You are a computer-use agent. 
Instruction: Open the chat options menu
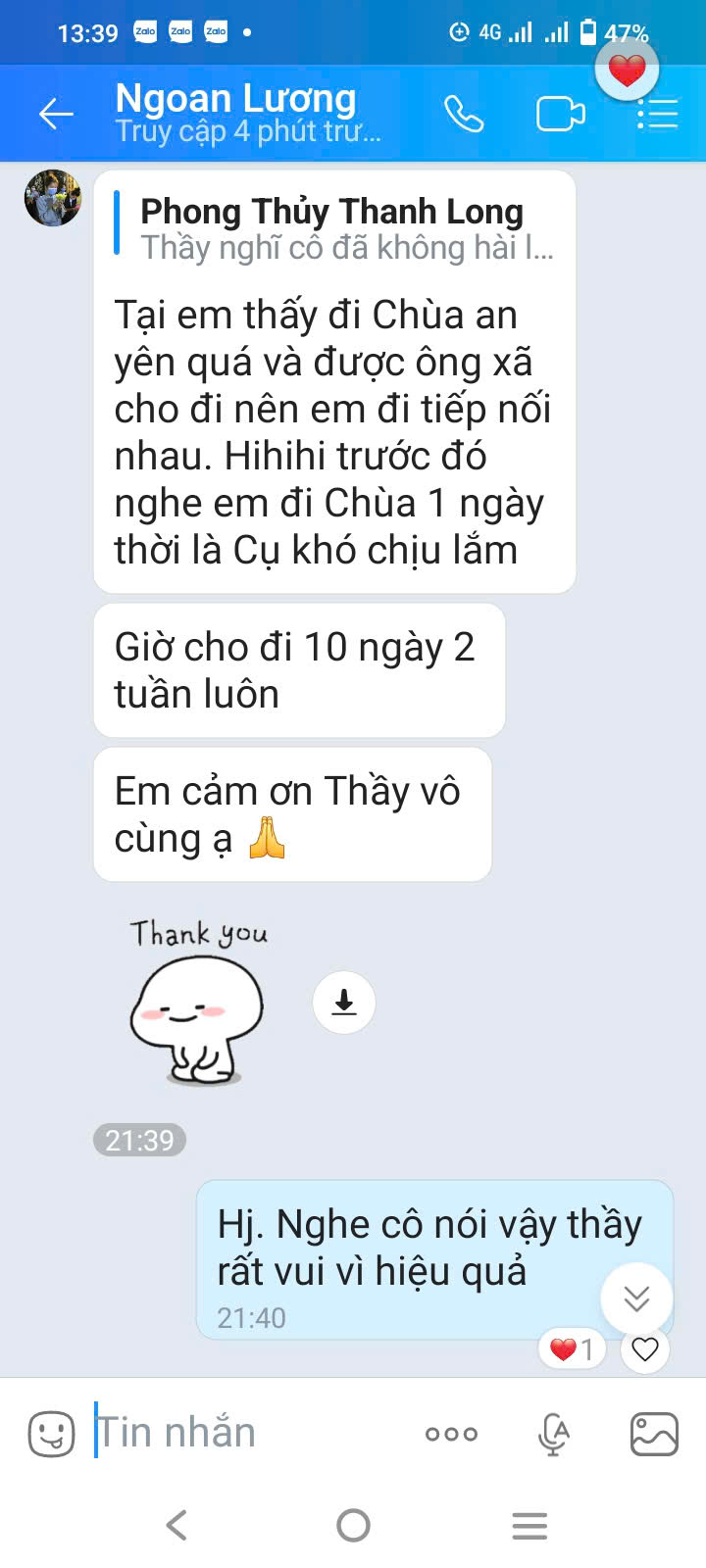(658, 116)
